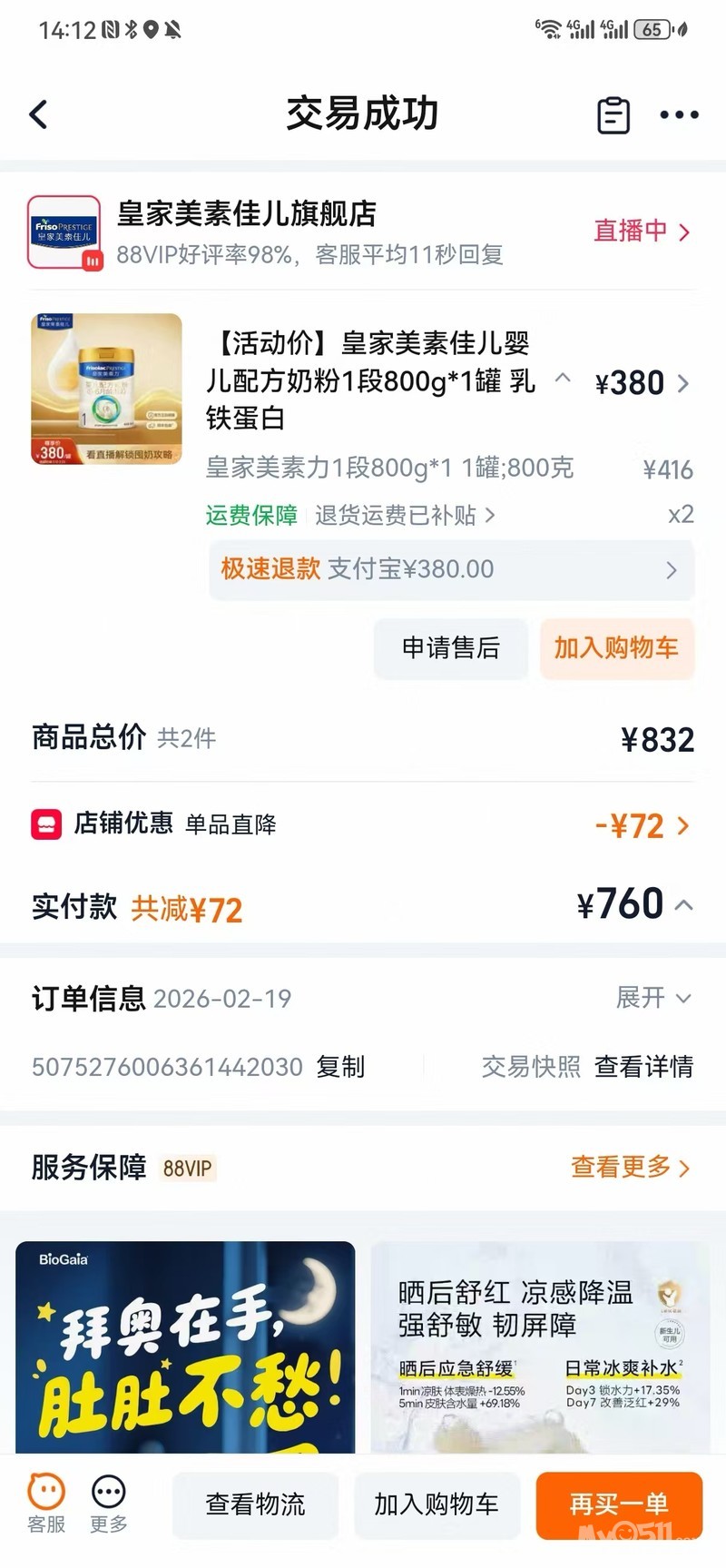The height and width of the screenshot is (1568, 726).
Task: Collapse the 实付款 ¥760 payment breakdown
Action: click(684, 904)
